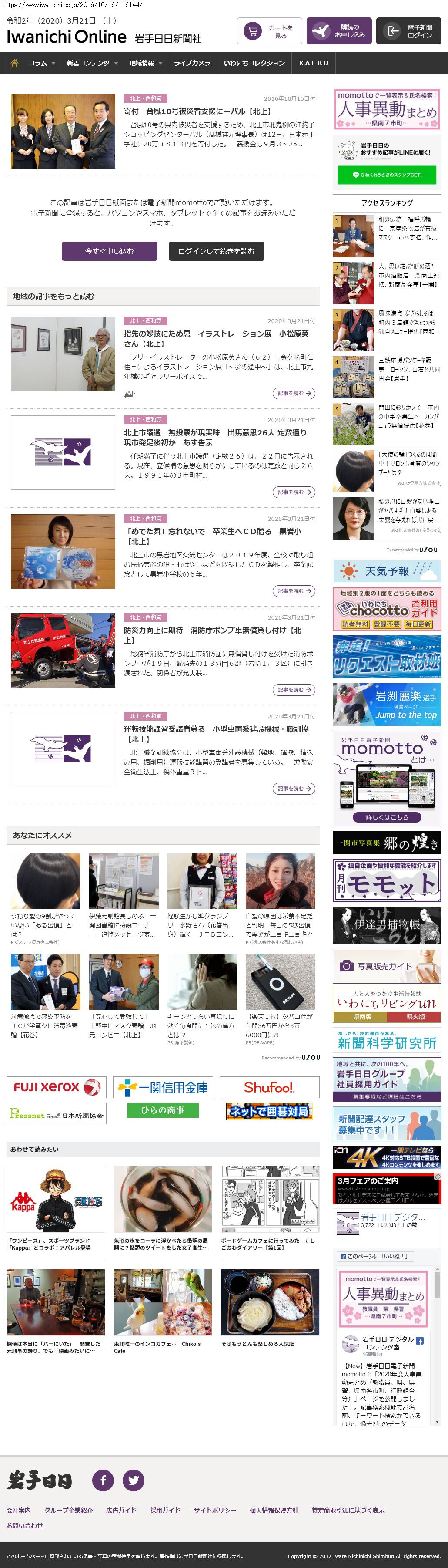Open the 天気予報 weather banner
This screenshot has height=1568, width=448.
387,571
